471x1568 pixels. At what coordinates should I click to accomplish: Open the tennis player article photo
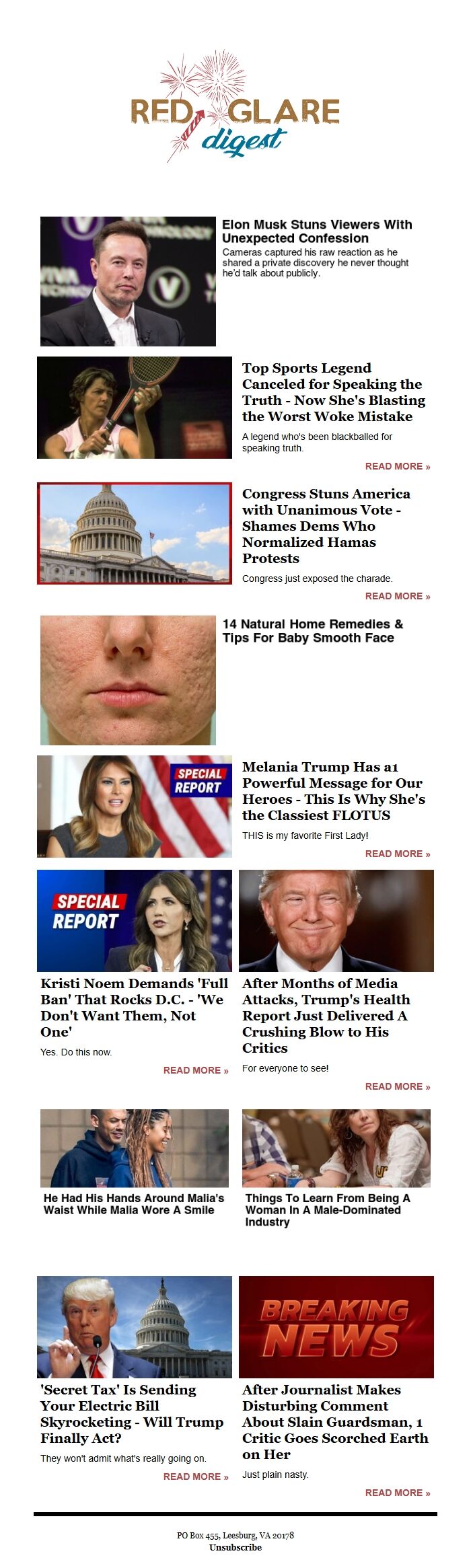coord(135,408)
